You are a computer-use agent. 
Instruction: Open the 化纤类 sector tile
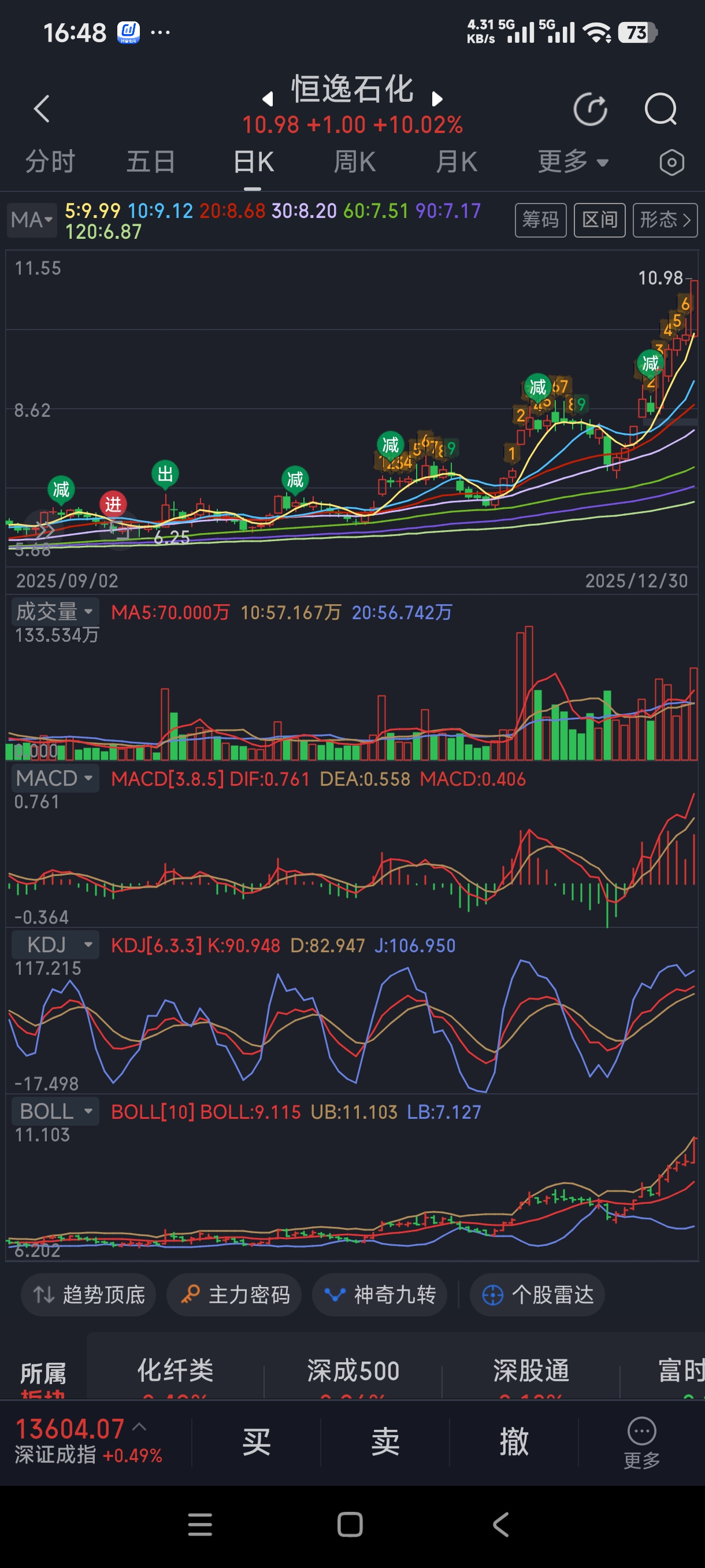pos(175,1371)
